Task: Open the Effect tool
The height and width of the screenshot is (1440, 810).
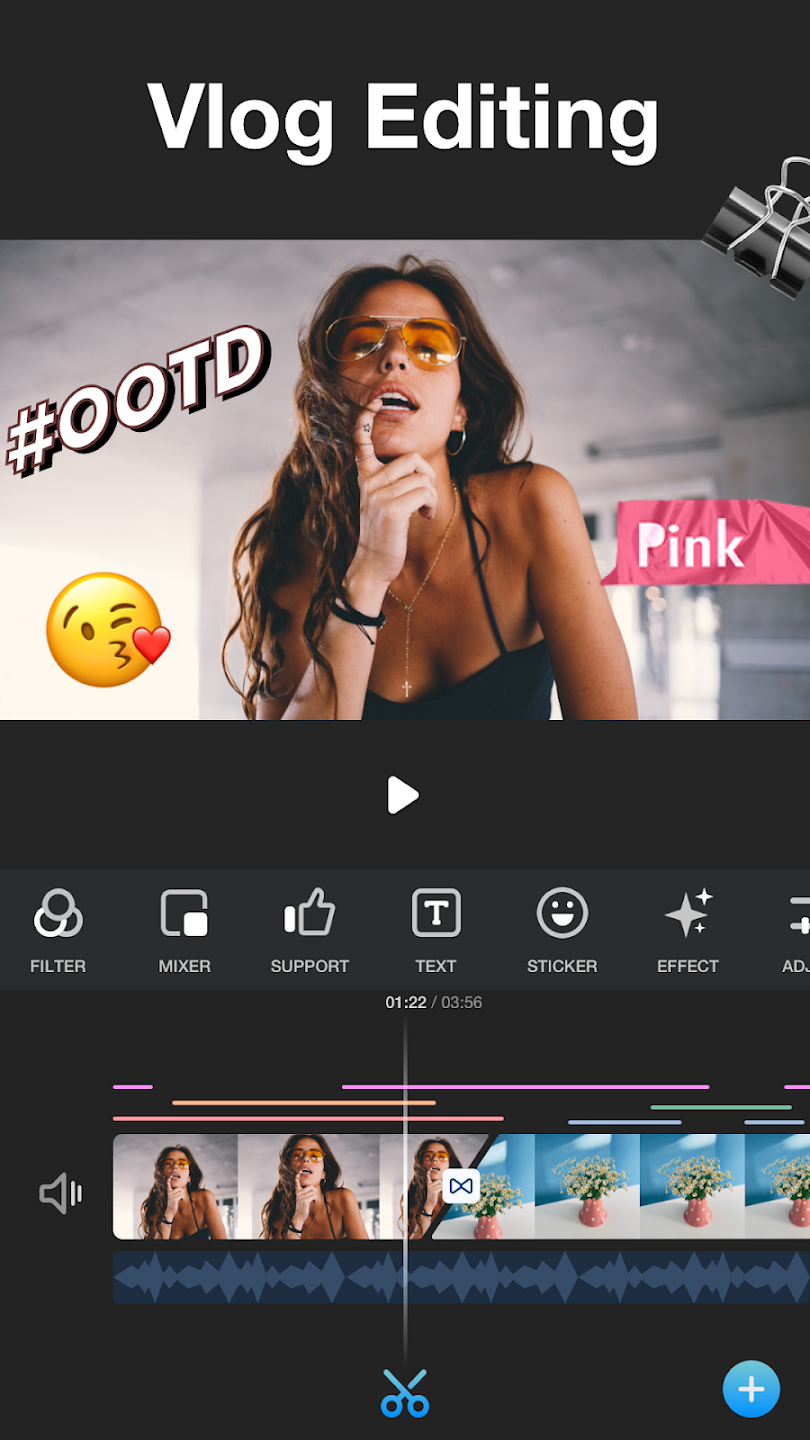Action: pyautogui.click(x=688, y=931)
